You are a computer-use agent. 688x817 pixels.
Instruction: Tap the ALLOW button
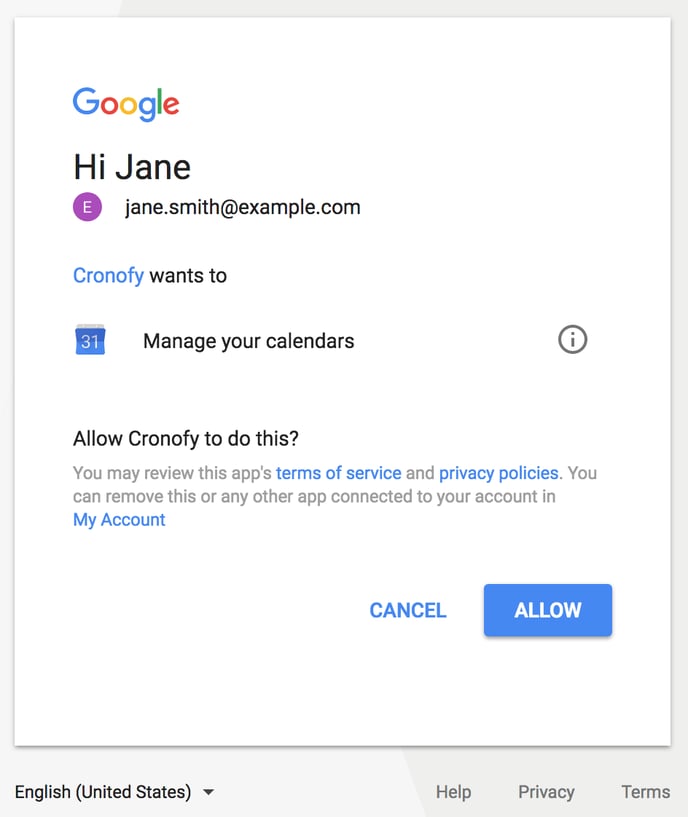pyautogui.click(x=547, y=610)
